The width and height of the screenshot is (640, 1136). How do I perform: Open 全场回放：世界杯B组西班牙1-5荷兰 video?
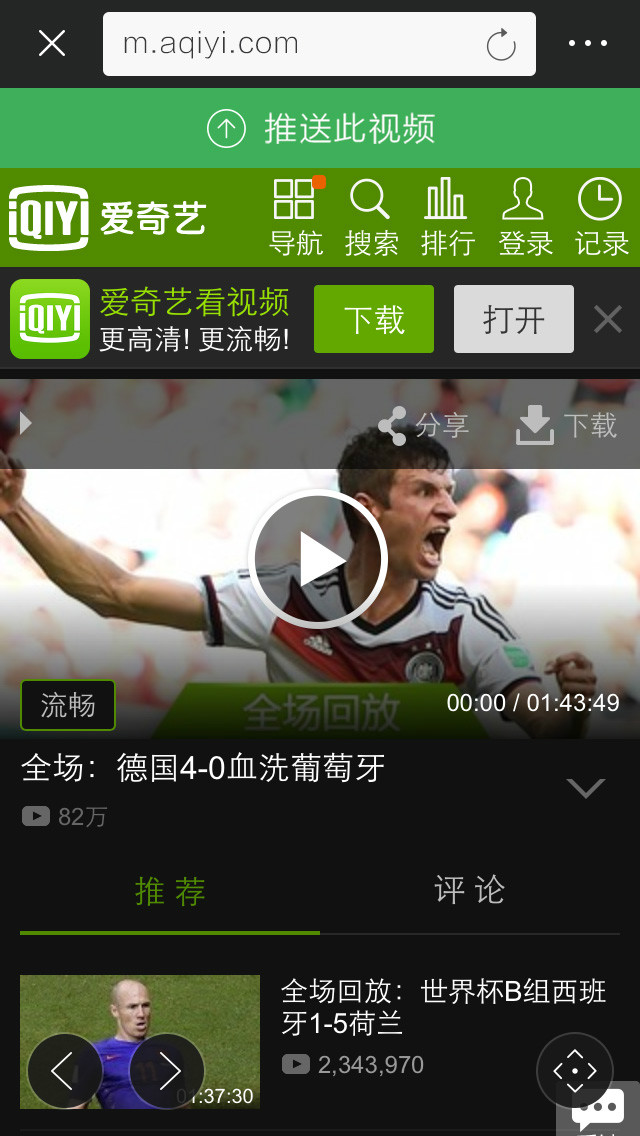[x=443, y=1008]
